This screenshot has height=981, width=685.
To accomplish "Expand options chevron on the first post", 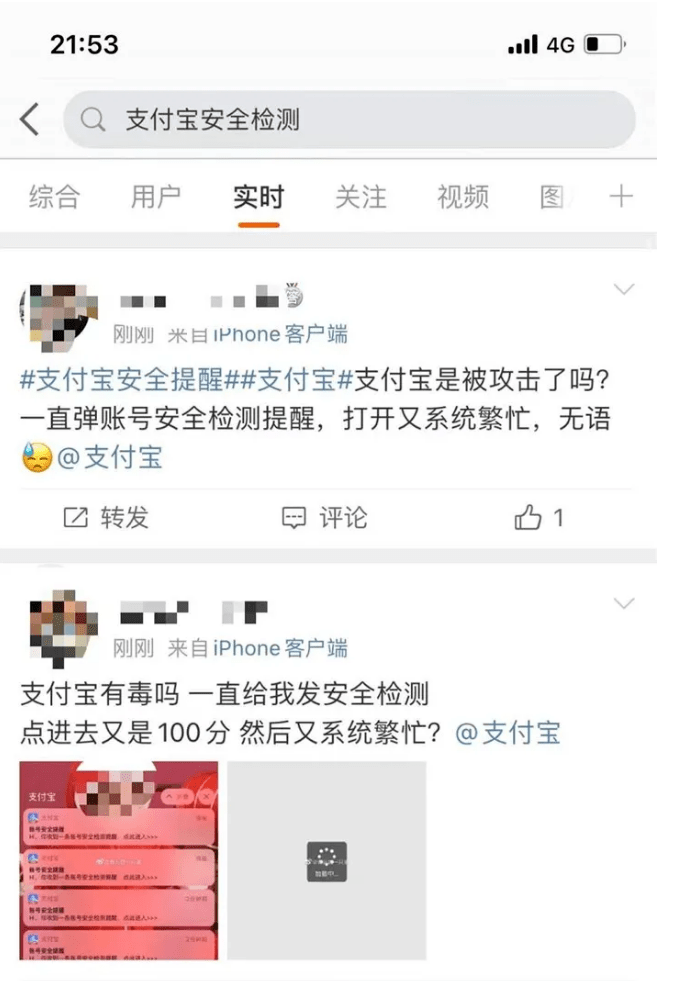I will pyautogui.click(x=623, y=290).
